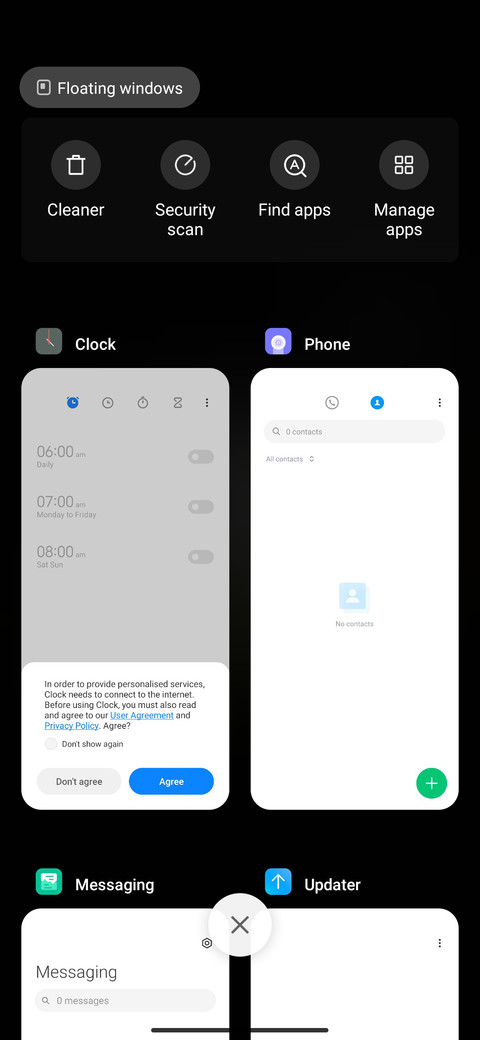
Task: Switch to the Phone app card
Action: click(x=355, y=588)
